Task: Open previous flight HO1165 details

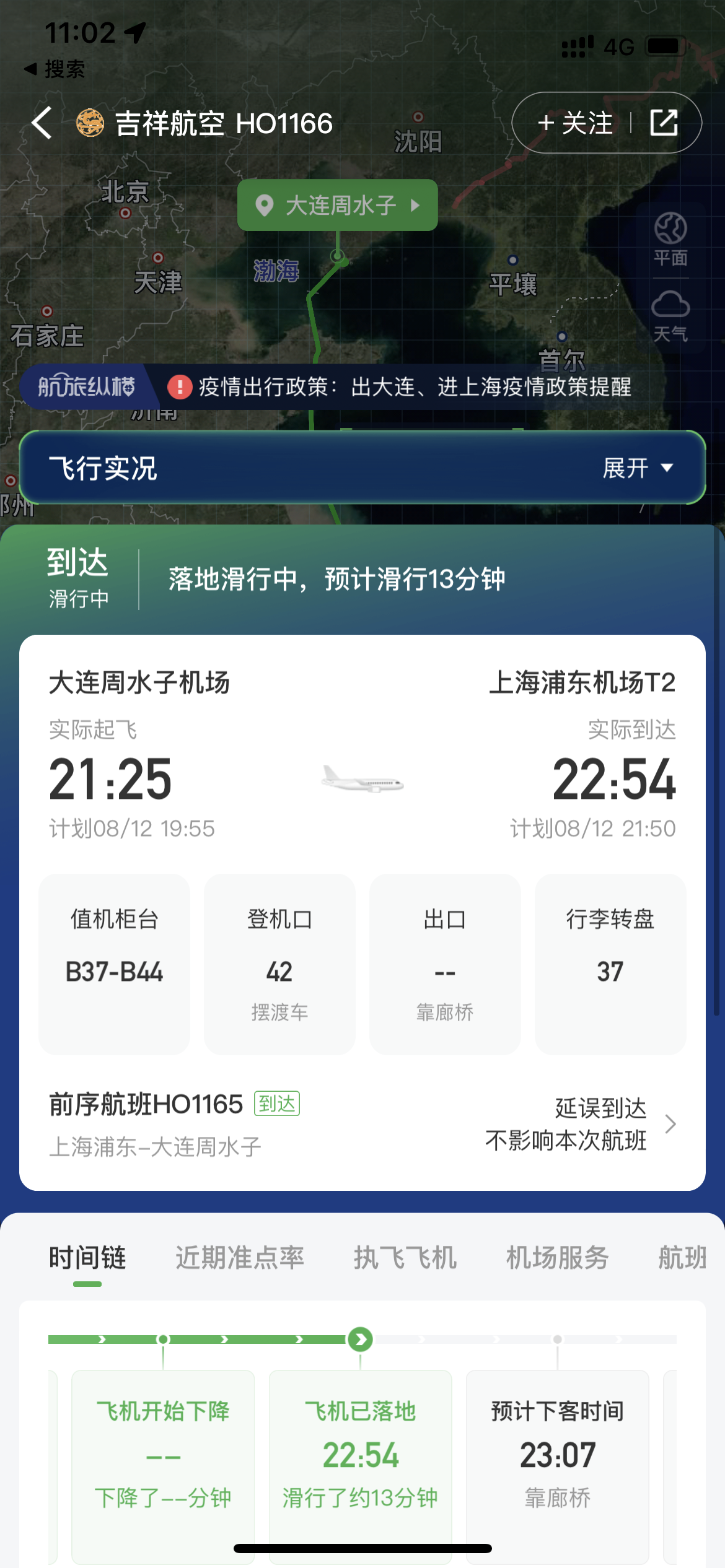Action: click(x=362, y=1124)
